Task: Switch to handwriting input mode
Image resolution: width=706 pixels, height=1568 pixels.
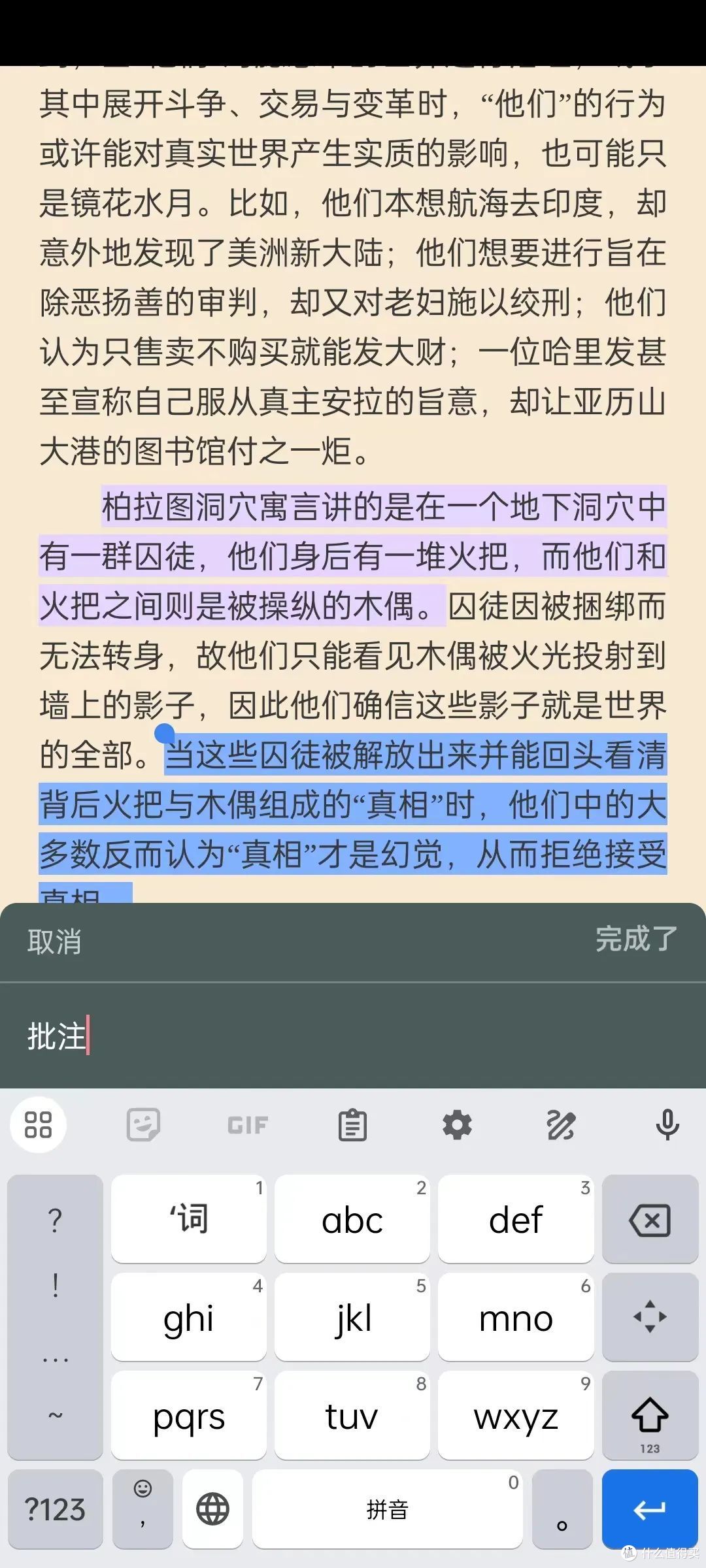Action: point(561,1124)
